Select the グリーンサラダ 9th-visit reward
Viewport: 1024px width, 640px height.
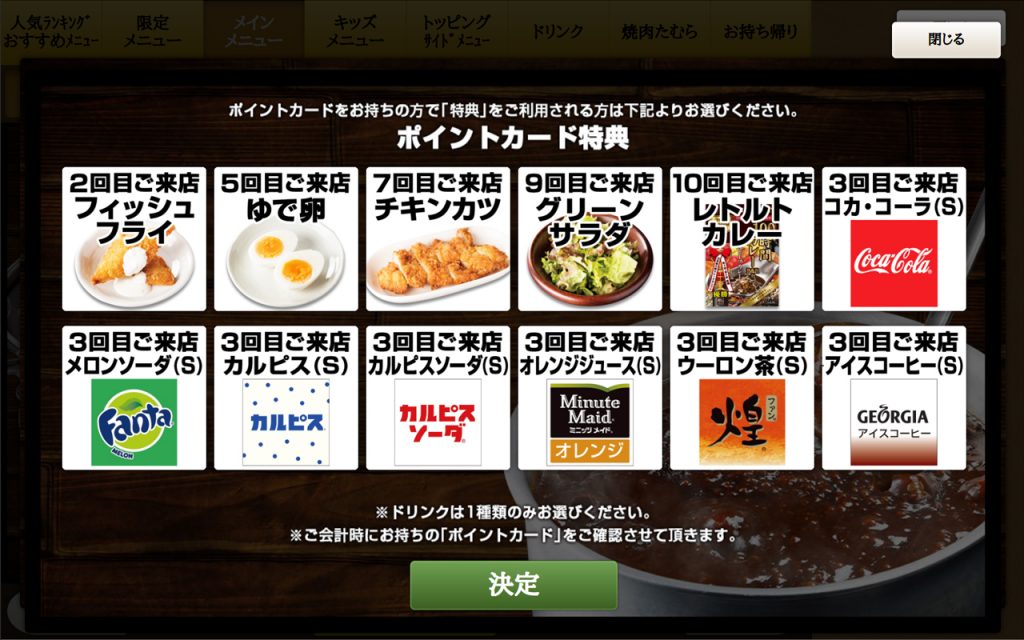(590, 239)
